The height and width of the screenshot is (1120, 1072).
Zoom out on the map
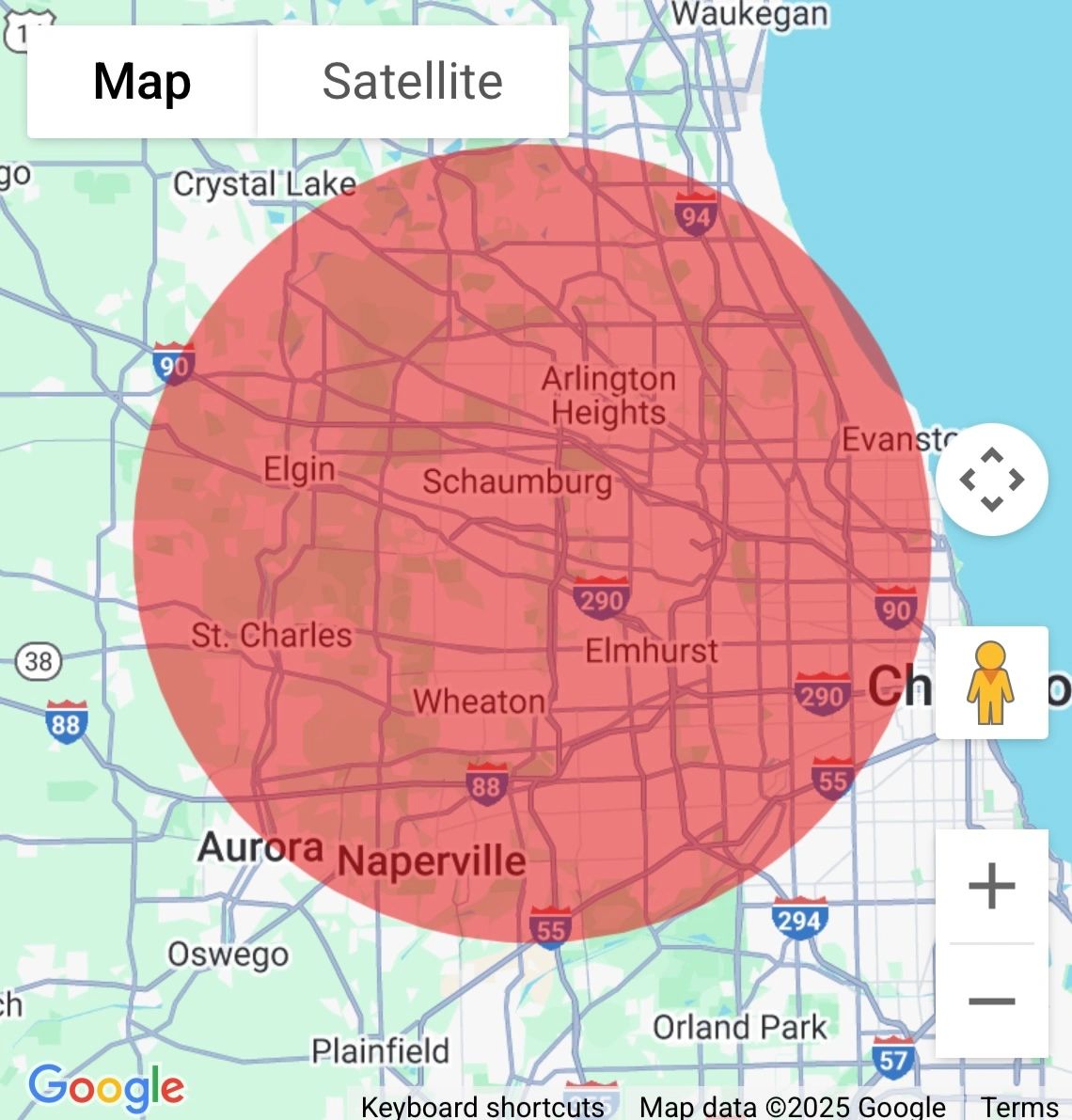(991, 1001)
